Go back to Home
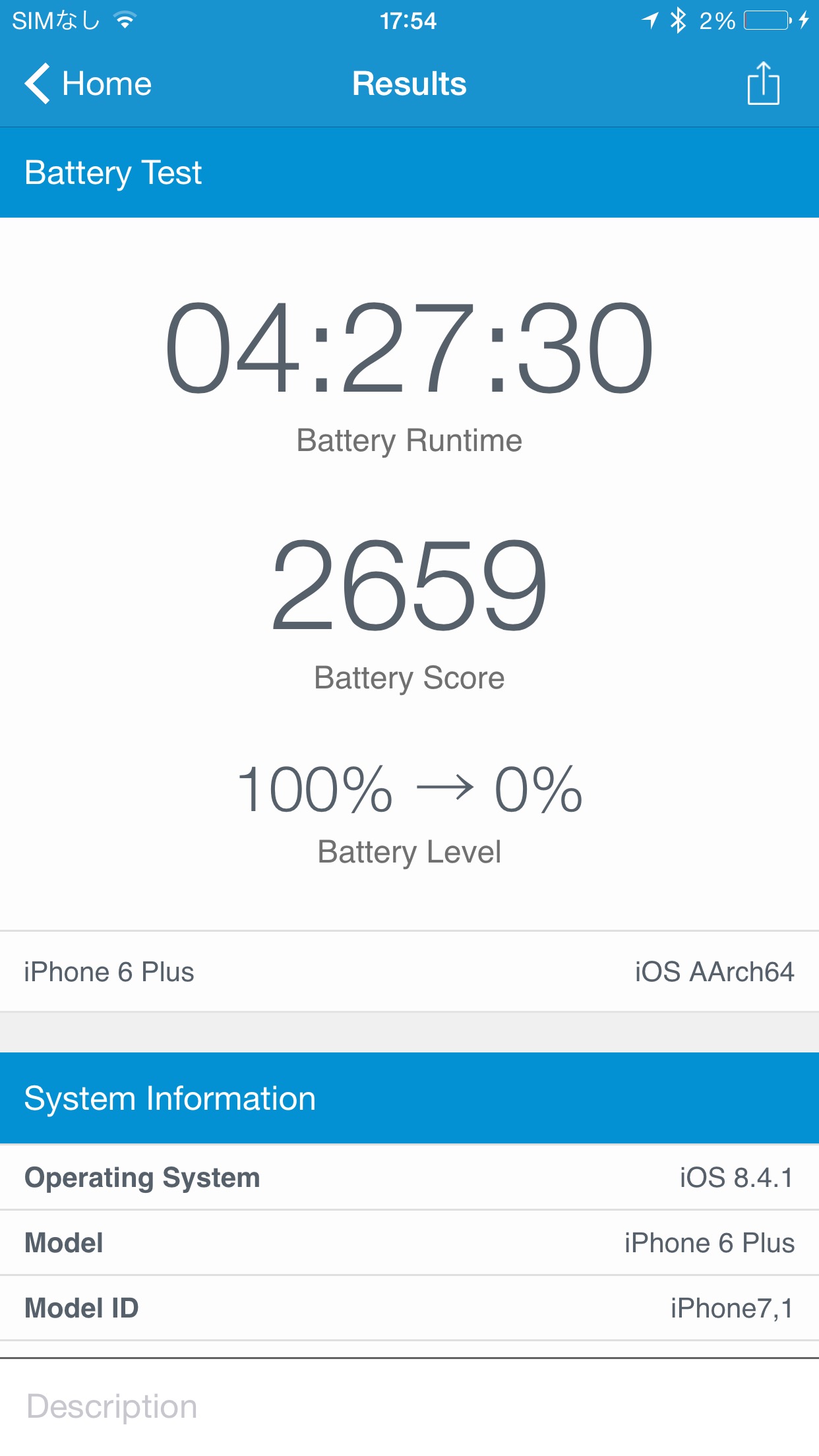819x1456 pixels. coord(88,84)
